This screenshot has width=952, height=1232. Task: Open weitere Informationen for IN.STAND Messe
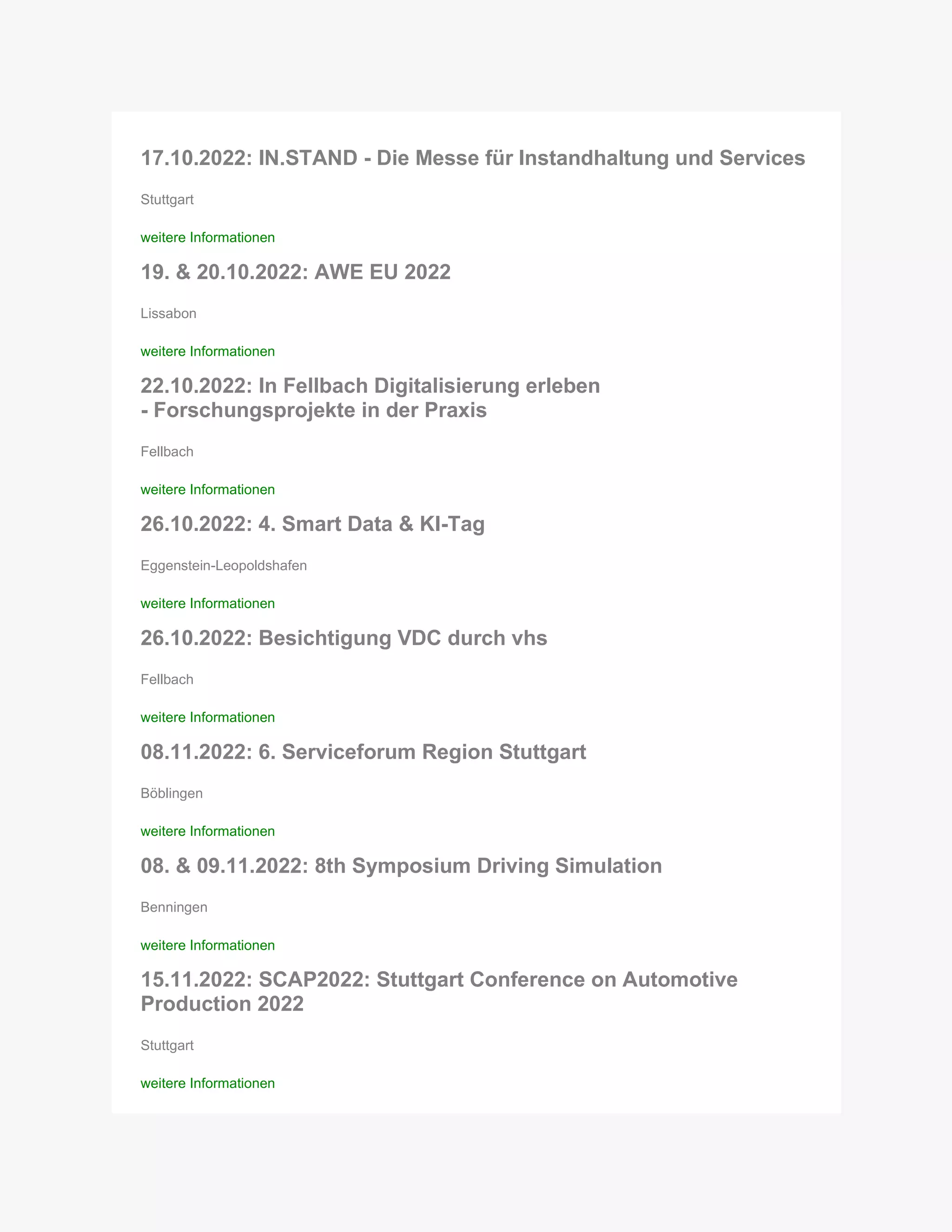tap(207, 238)
